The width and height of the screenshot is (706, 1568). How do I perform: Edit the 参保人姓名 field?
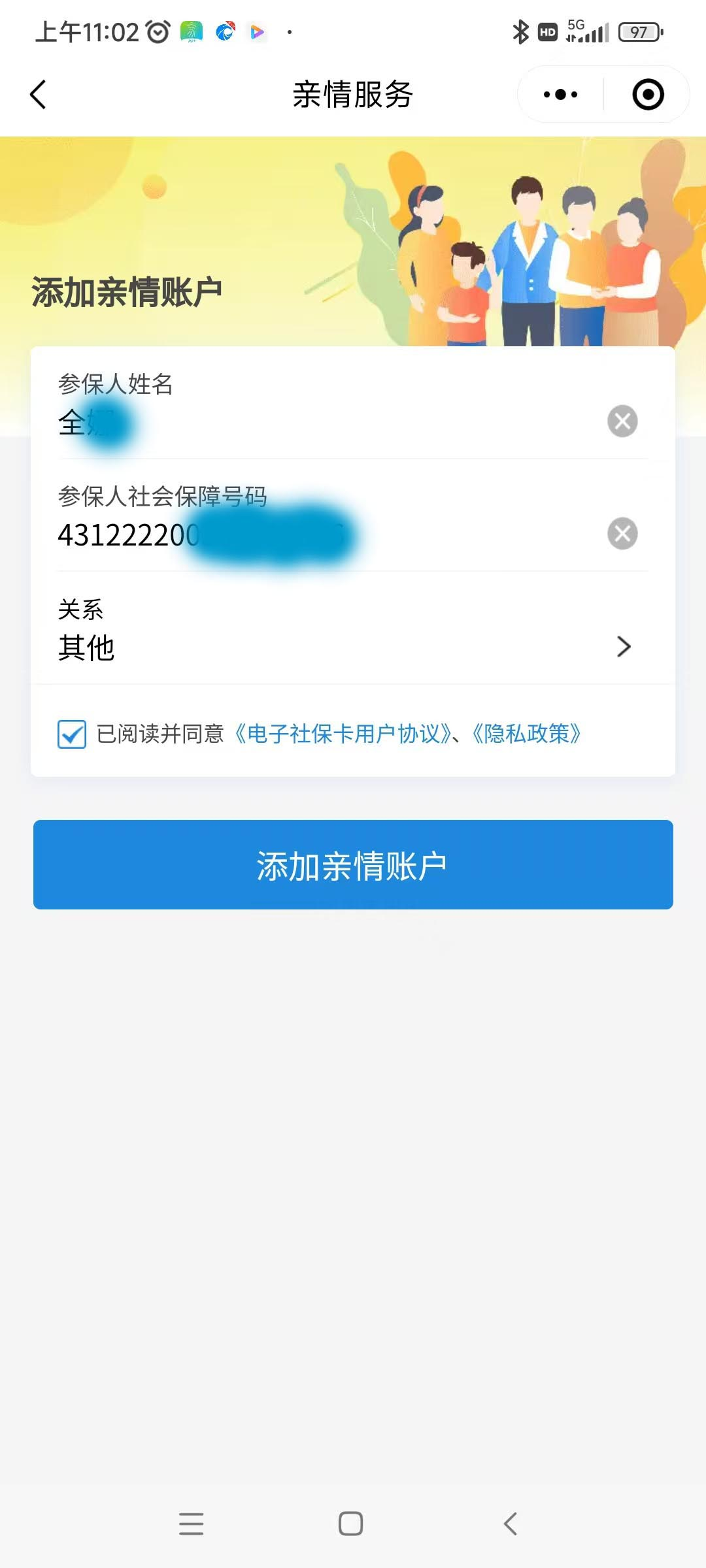[327, 422]
